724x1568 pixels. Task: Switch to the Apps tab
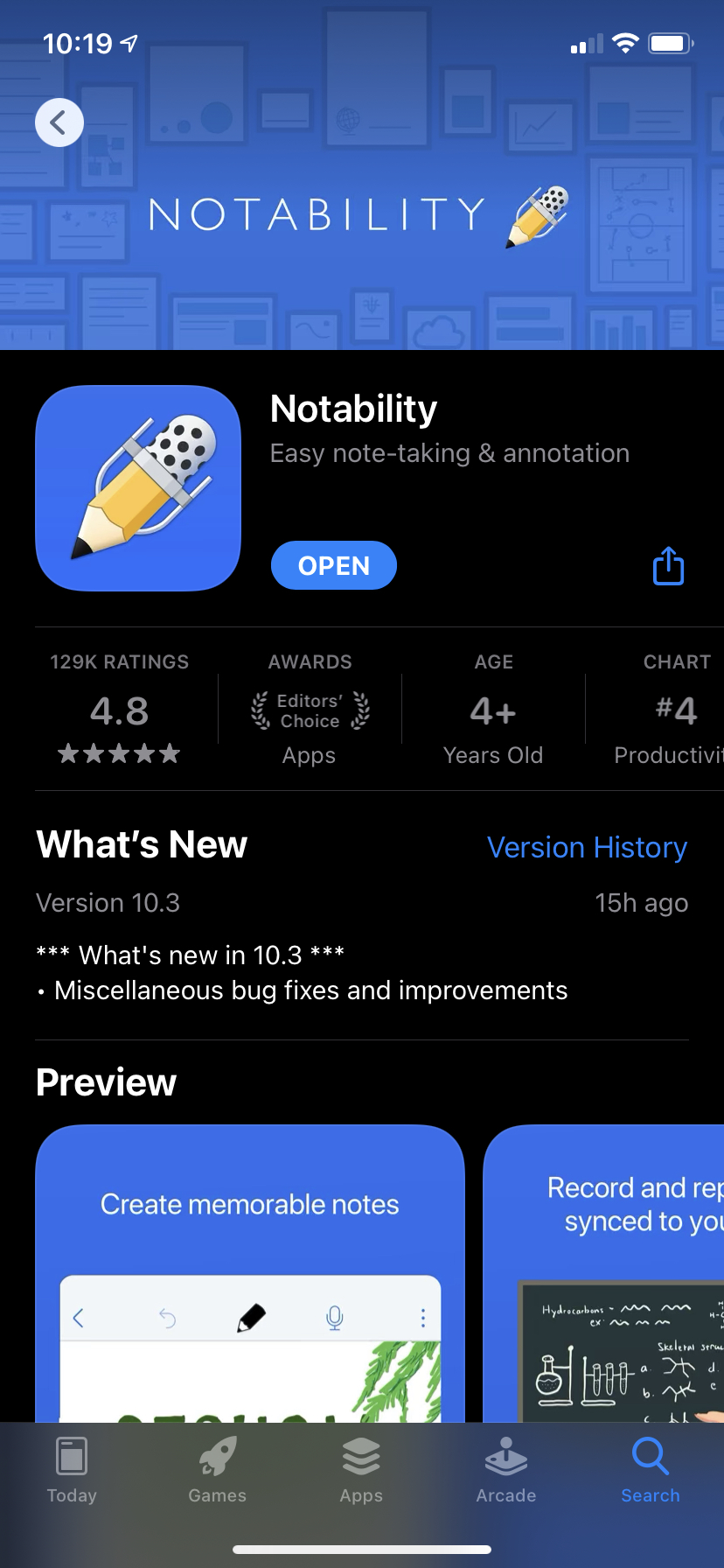coord(361,1470)
